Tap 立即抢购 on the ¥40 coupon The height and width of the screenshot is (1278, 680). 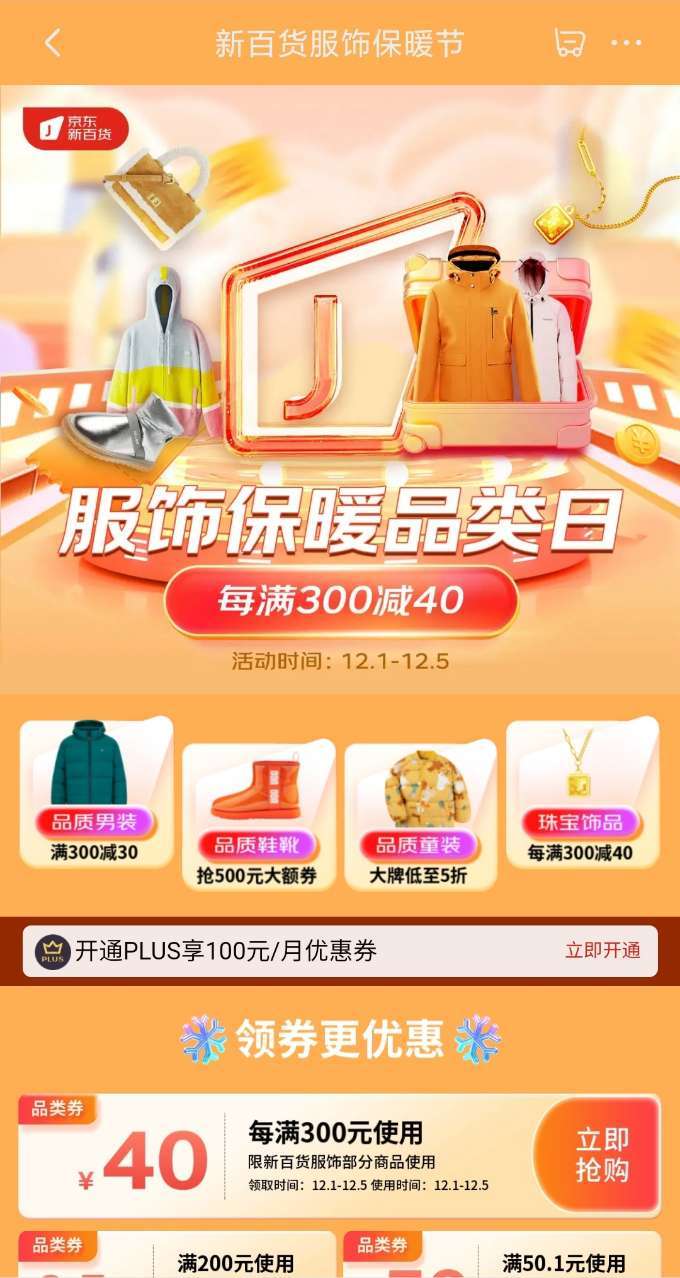click(601, 1155)
